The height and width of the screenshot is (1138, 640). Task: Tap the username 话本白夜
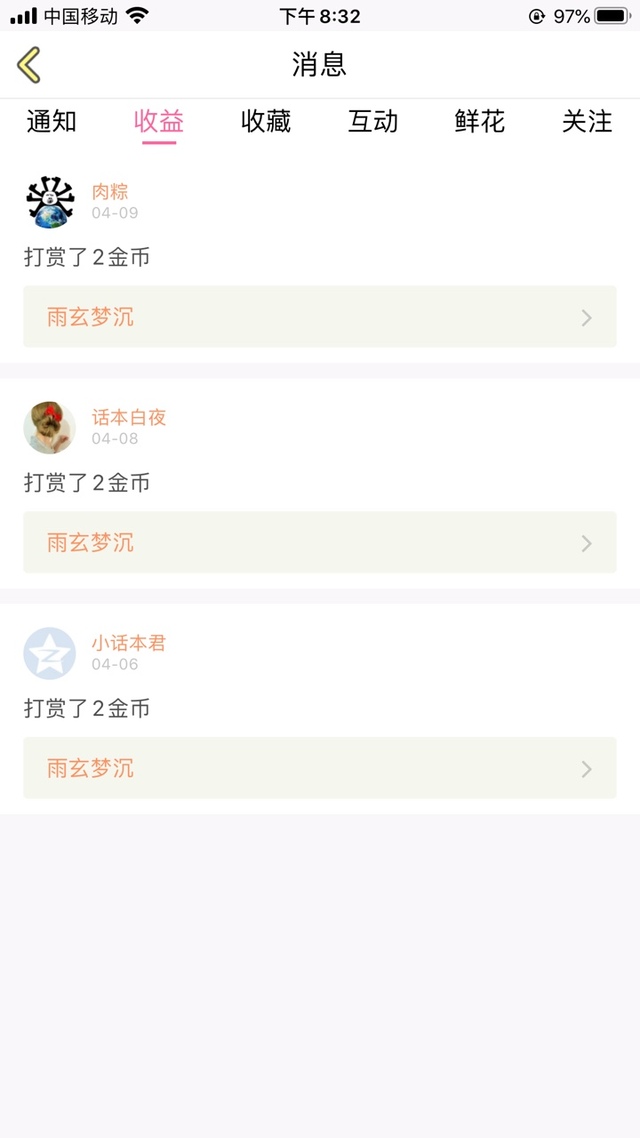(129, 418)
